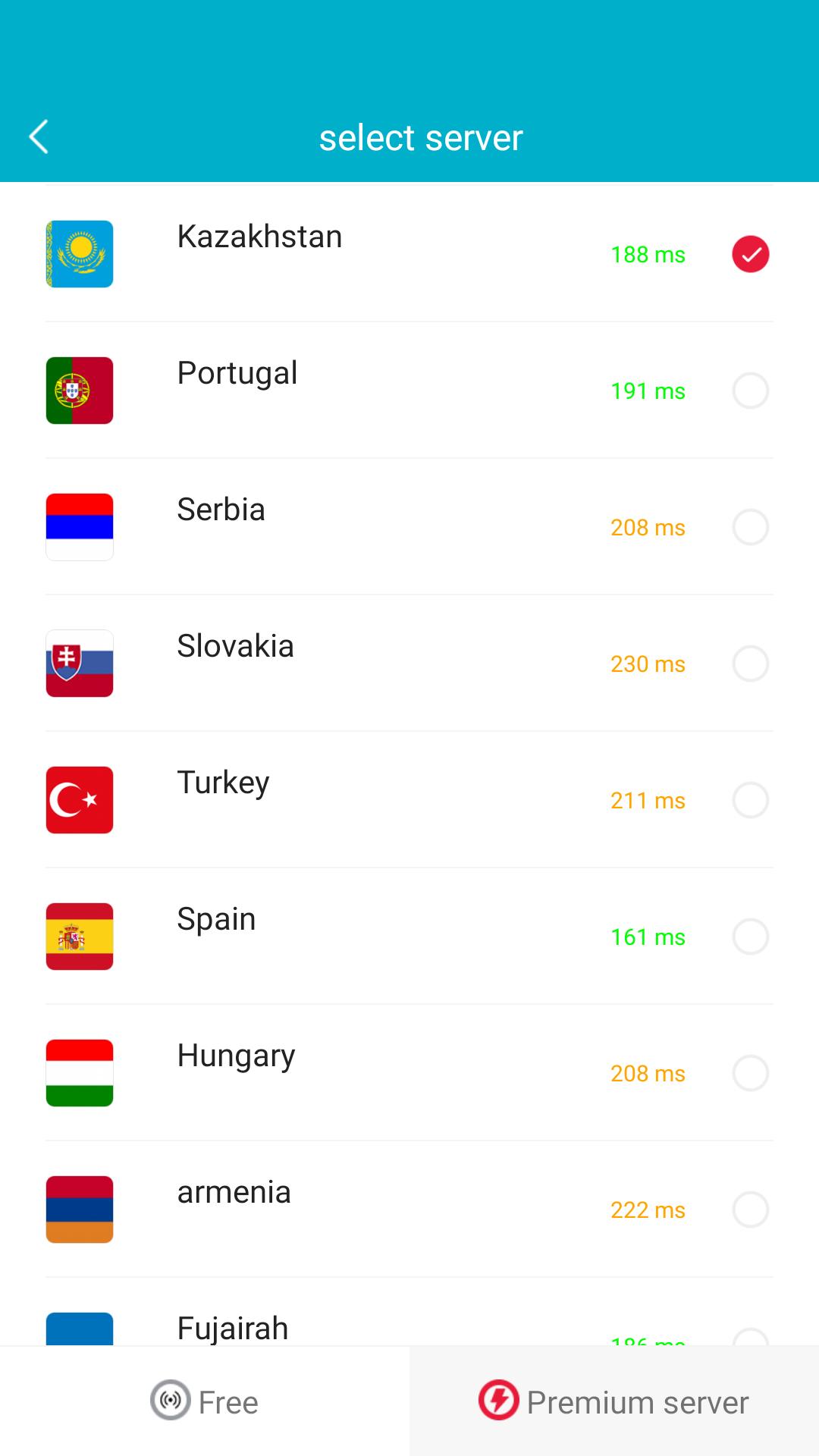Screen dimensions: 819x1456
Task: Select Turkey server option
Action: point(409,800)
